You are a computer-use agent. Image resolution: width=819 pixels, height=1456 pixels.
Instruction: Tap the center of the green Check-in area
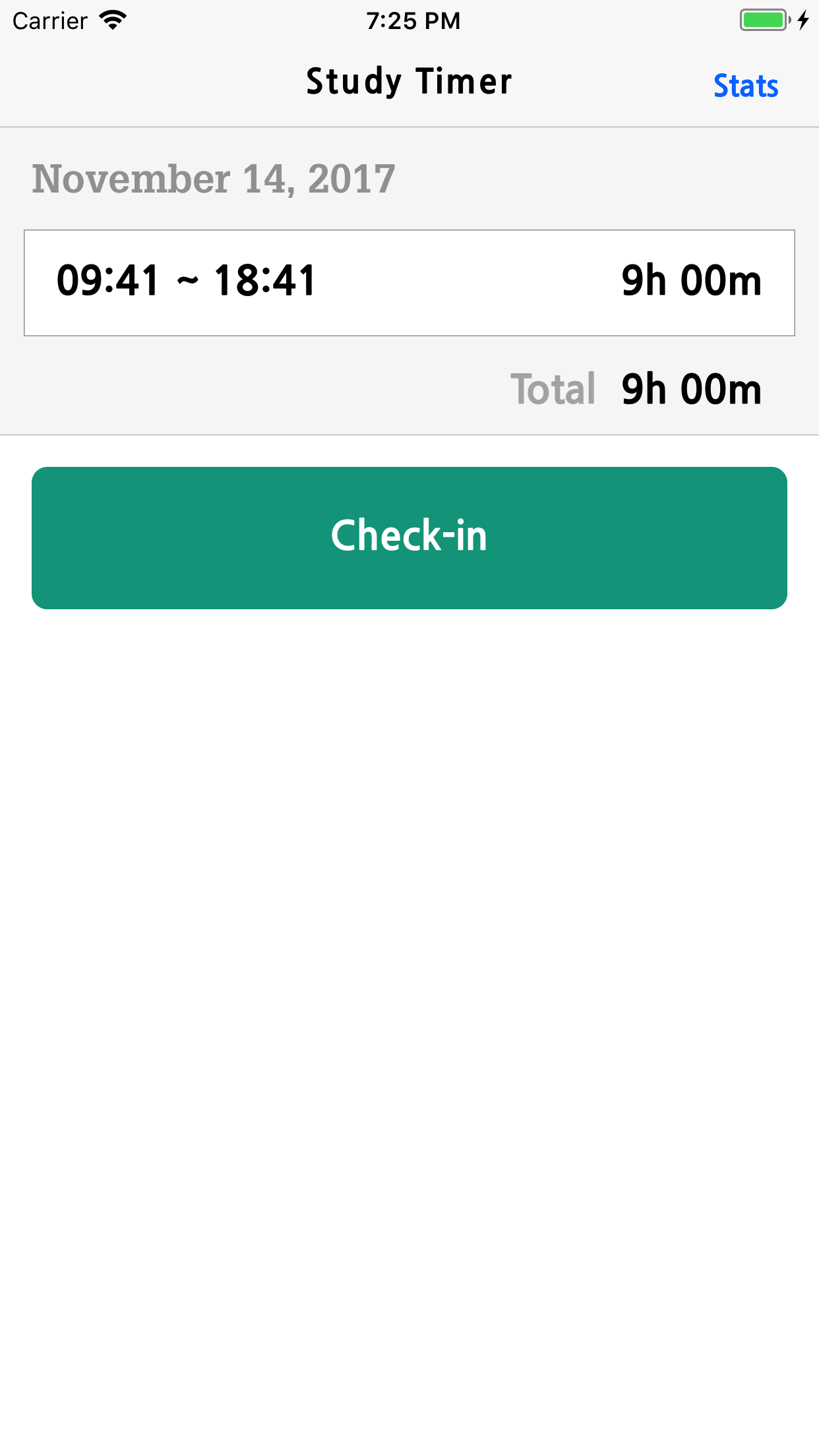coord(409,537)
